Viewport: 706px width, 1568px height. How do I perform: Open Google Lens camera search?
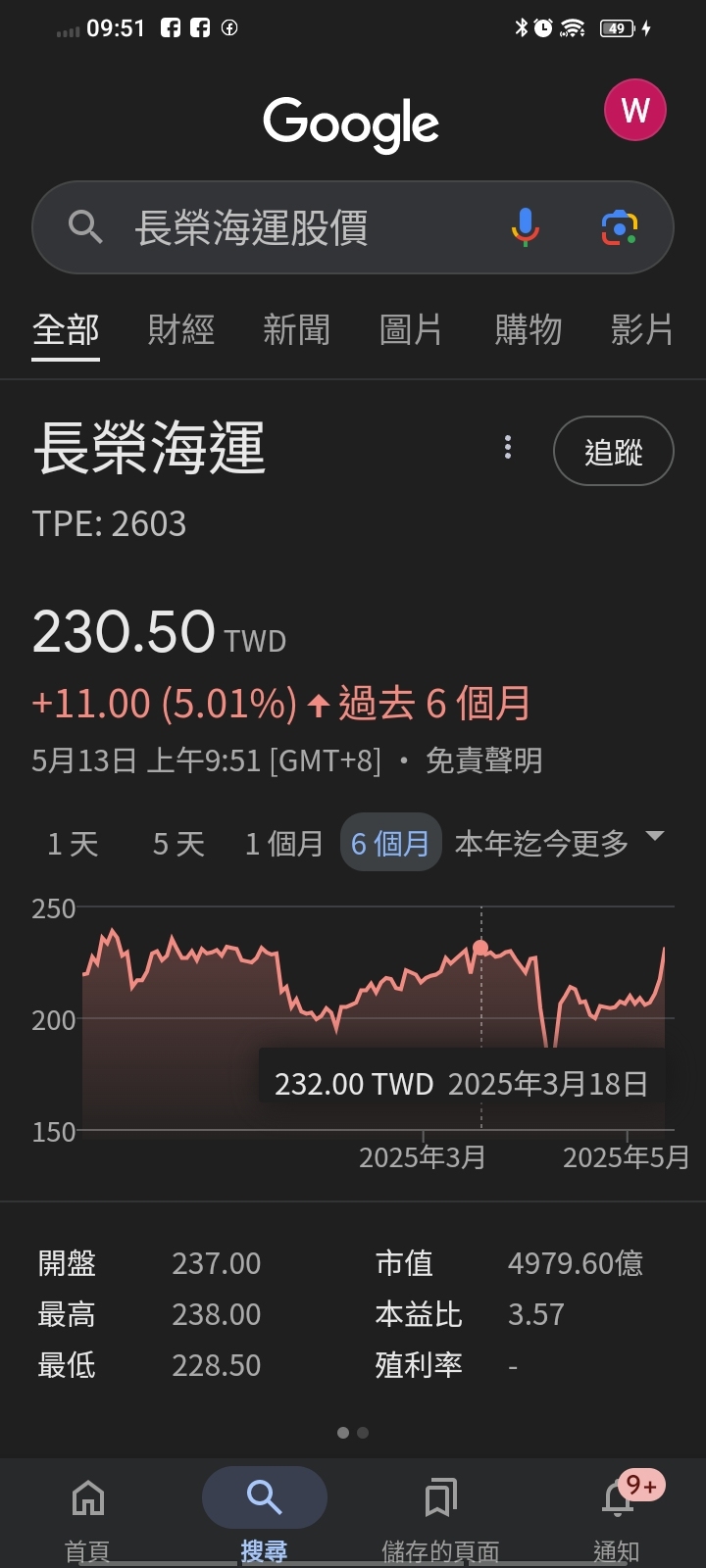[619, 227]
